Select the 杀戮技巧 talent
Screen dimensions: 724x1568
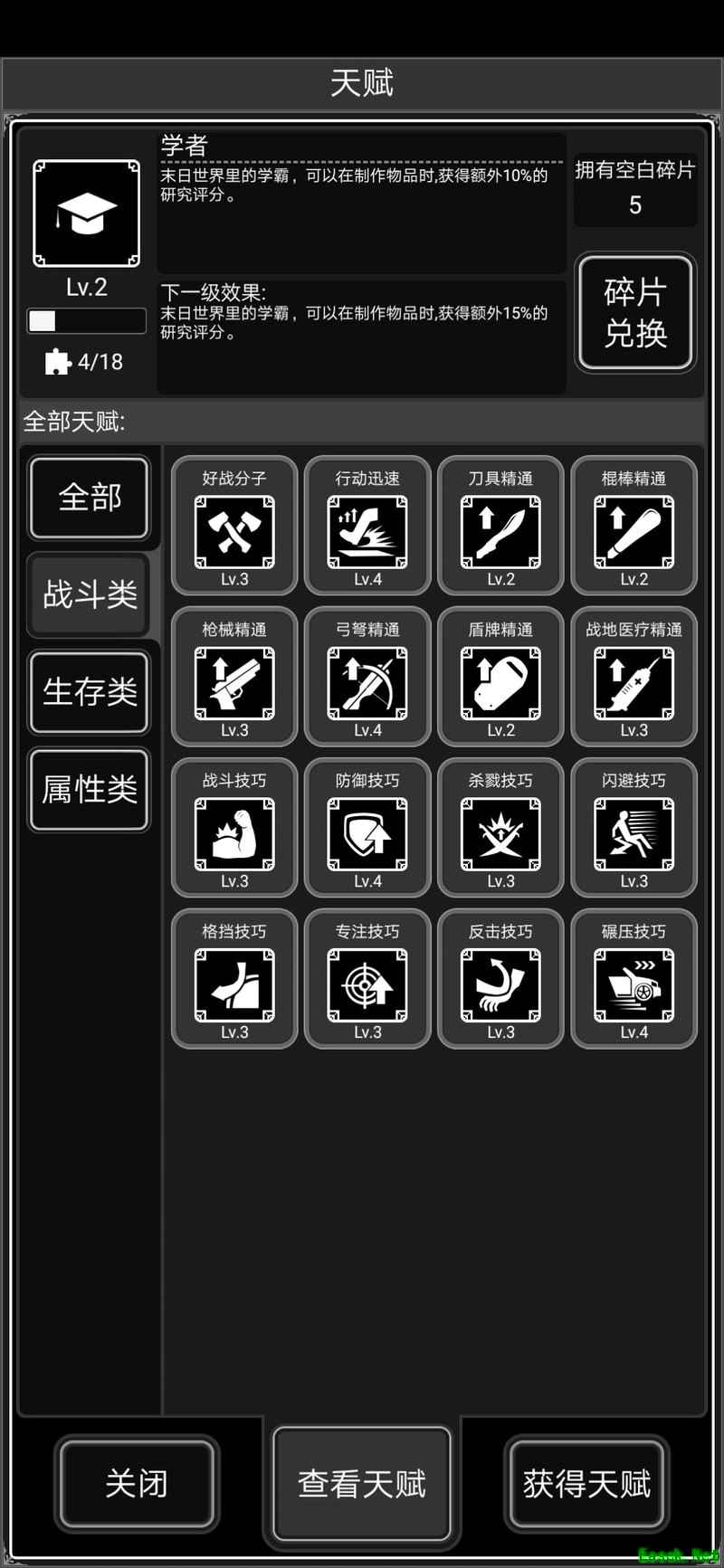pyautogui.click(x=500, y=828)
